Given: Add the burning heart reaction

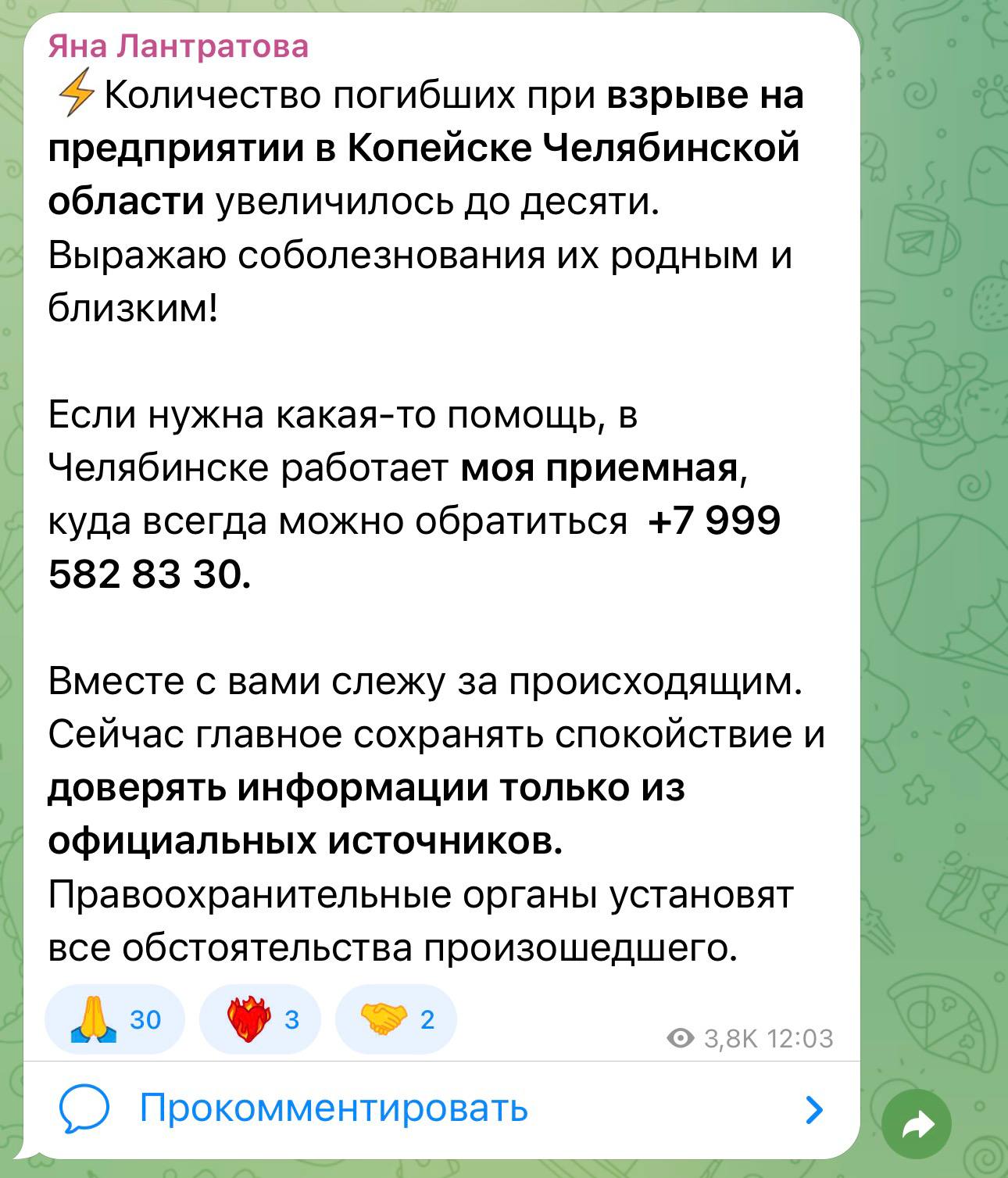Looking at the screenshot, I should [260, 1019].
